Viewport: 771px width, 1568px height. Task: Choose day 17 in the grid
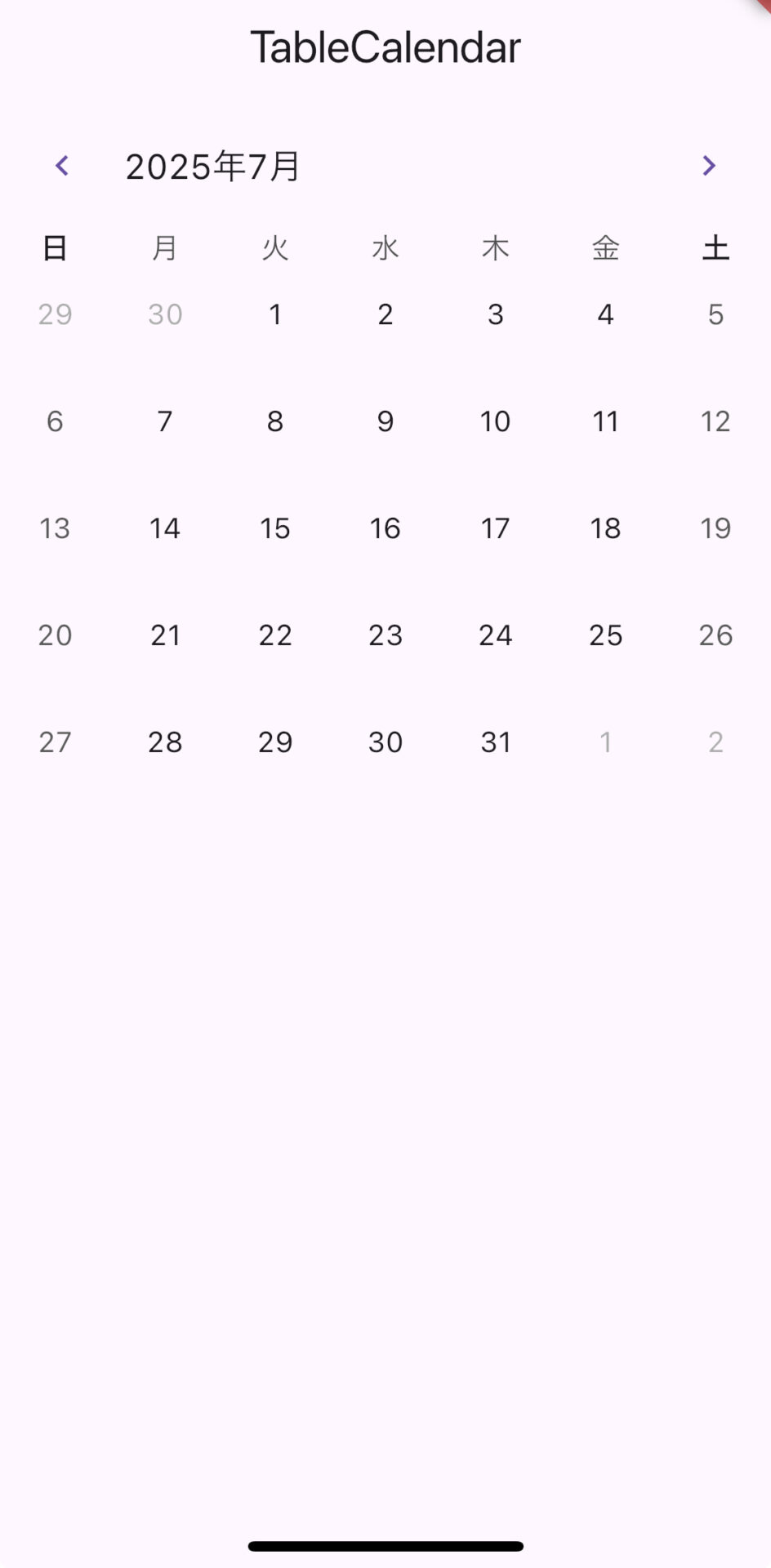(x=495, y=528)
